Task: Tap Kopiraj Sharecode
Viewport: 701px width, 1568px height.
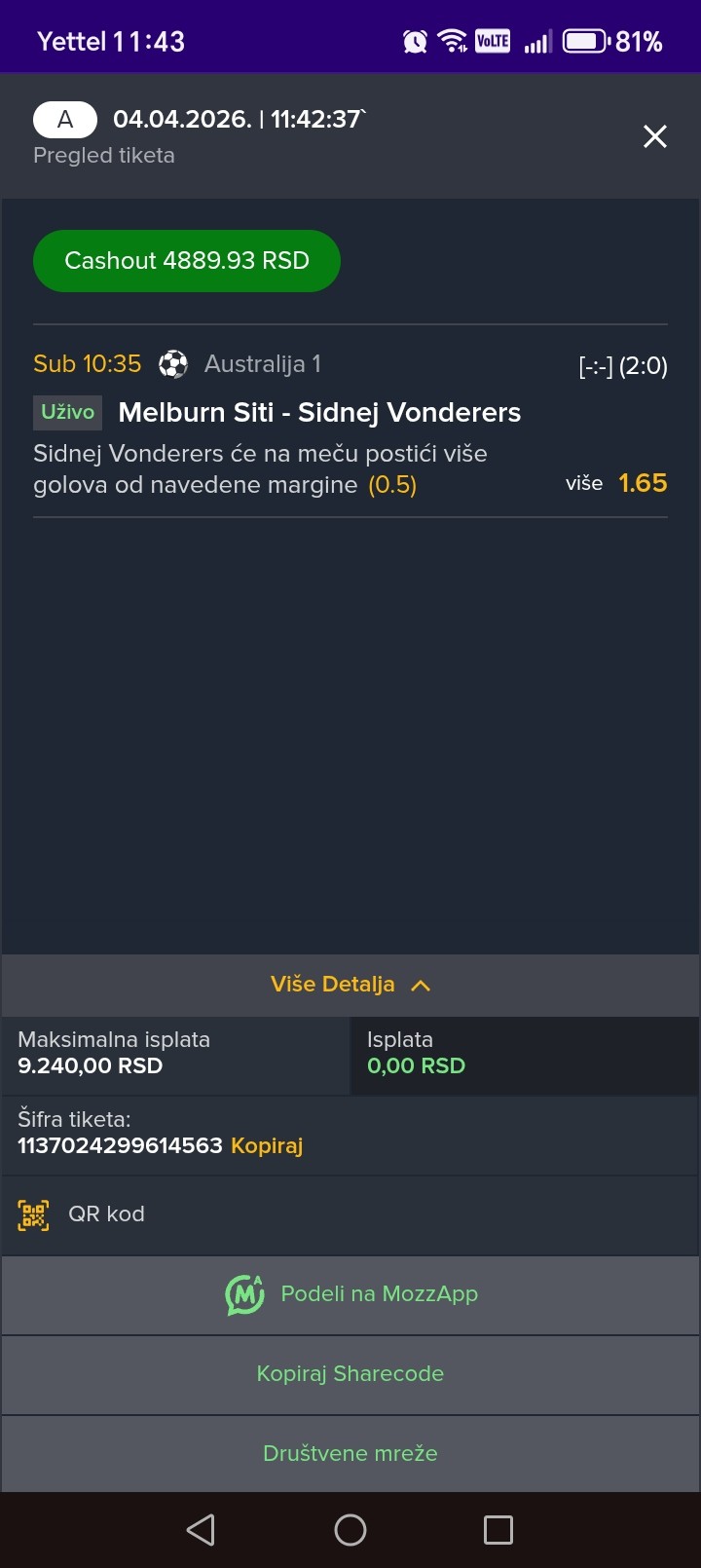Action: [x=350, y=1373]
